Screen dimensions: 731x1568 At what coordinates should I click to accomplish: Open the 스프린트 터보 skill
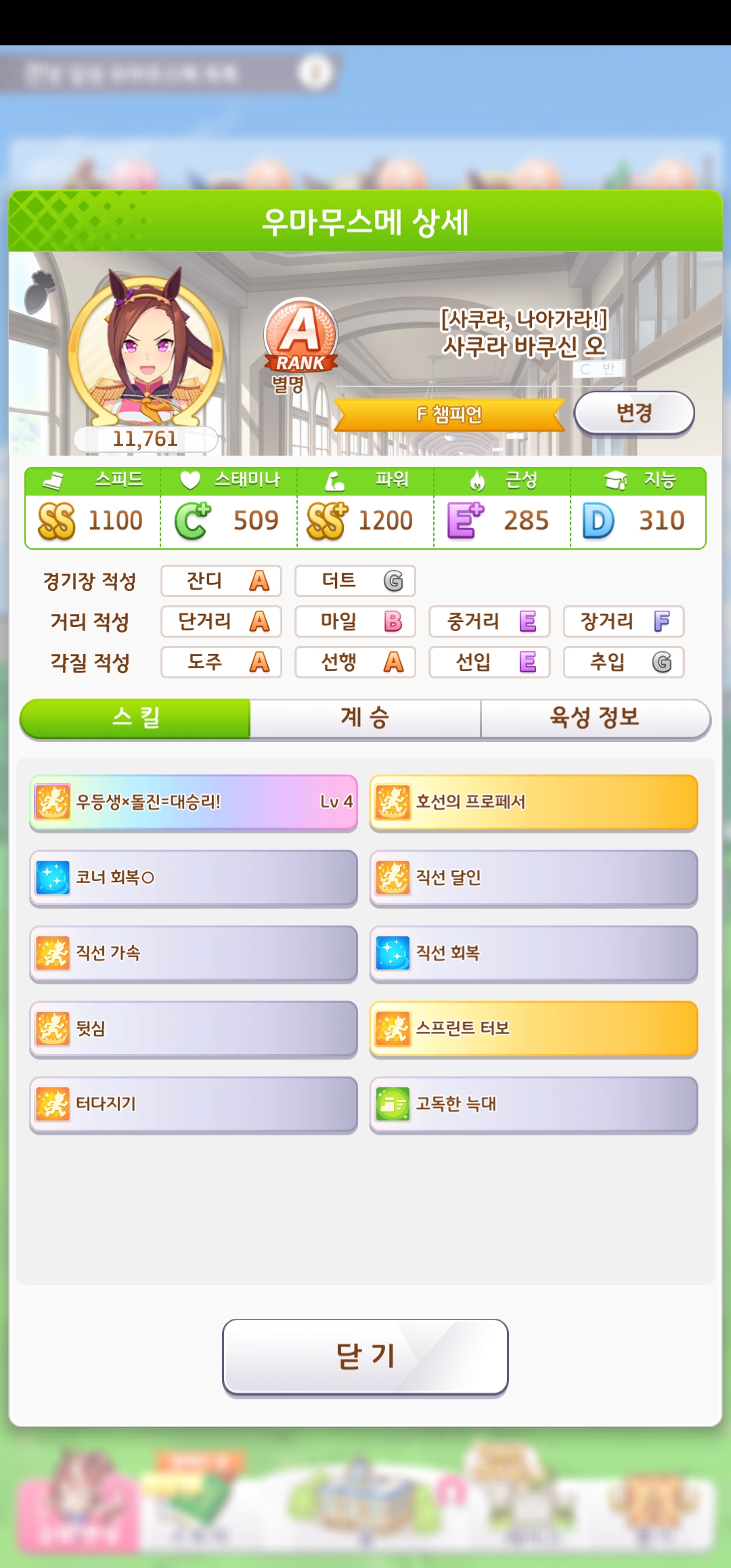[533, 1028]
